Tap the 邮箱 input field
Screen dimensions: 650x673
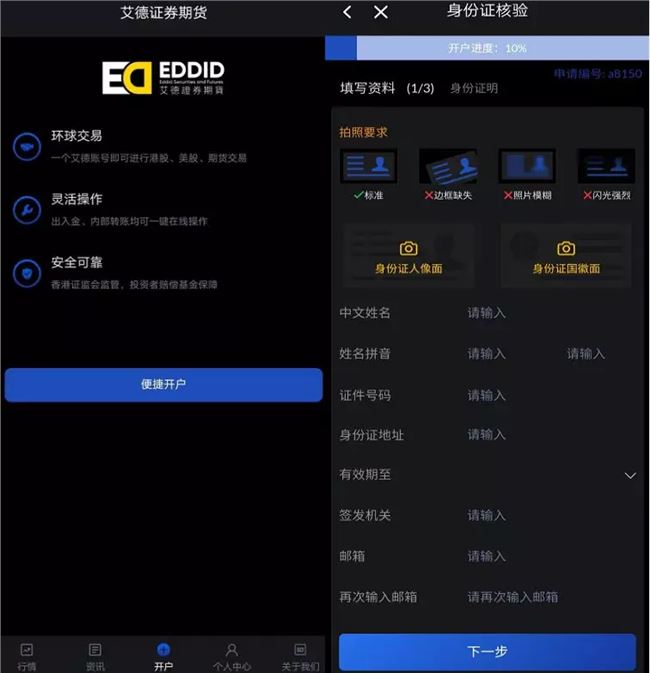pyautogui.click(x=487, y=556)
